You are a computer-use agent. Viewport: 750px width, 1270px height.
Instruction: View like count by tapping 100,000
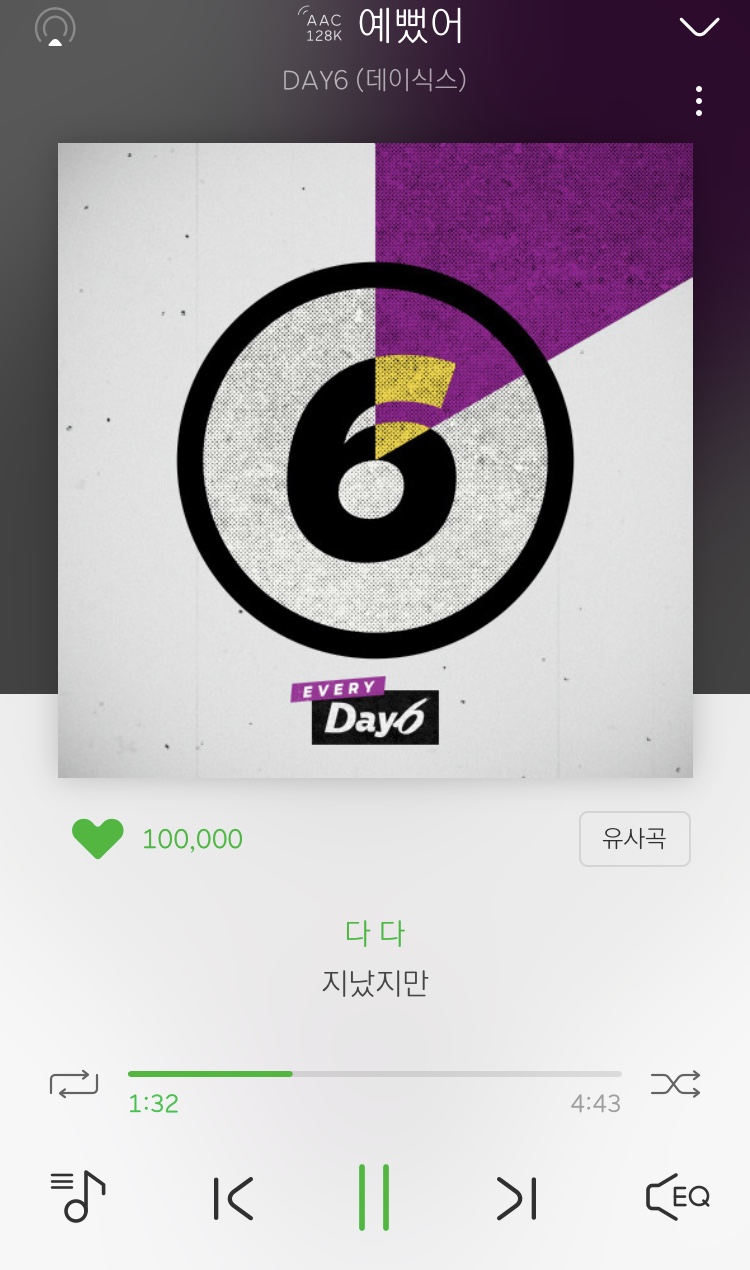(192, 839)
